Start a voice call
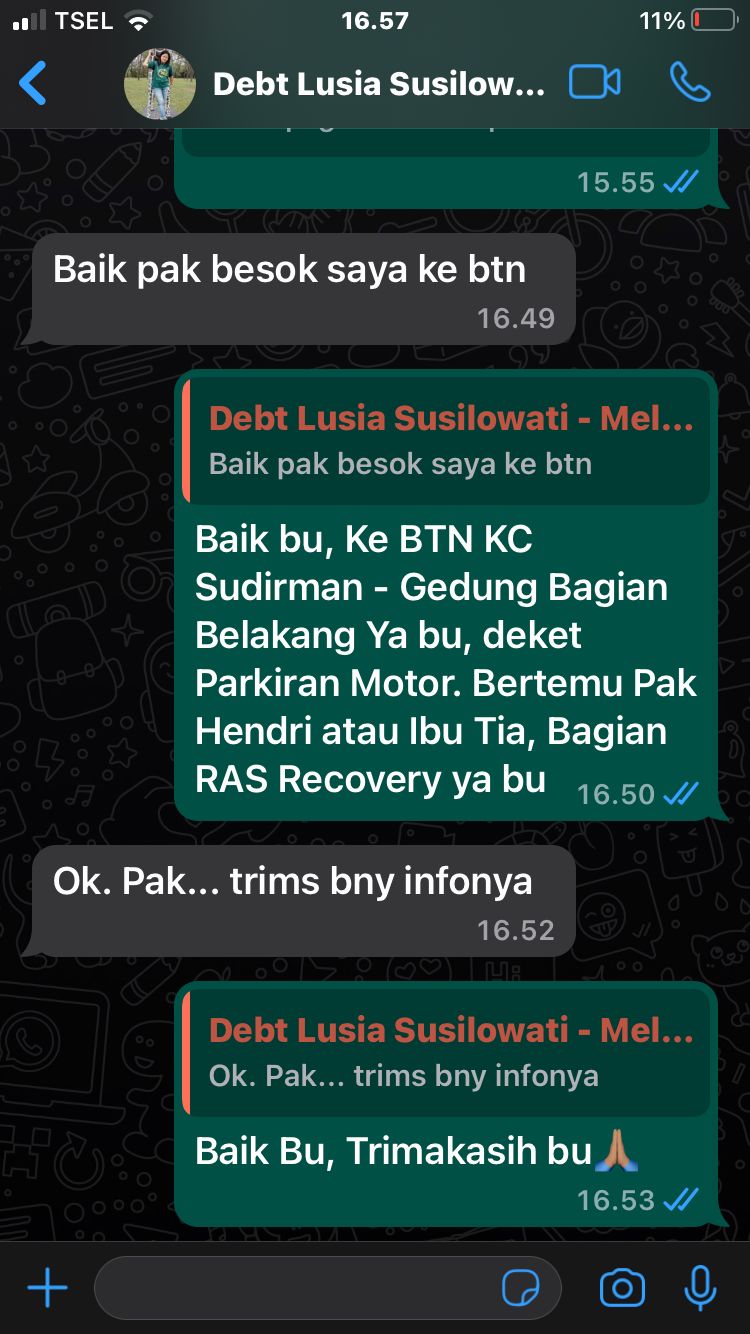Image resolution: width=750 pixels, height=1334 pixels. click(690, 83)
